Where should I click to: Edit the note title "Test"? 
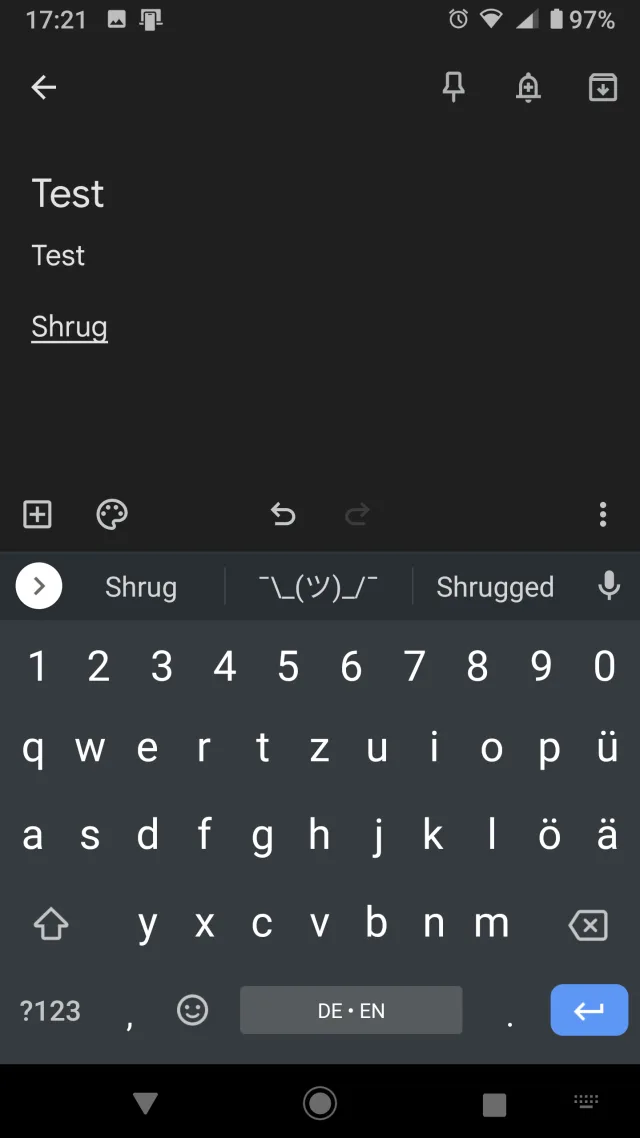pos(68,193)
